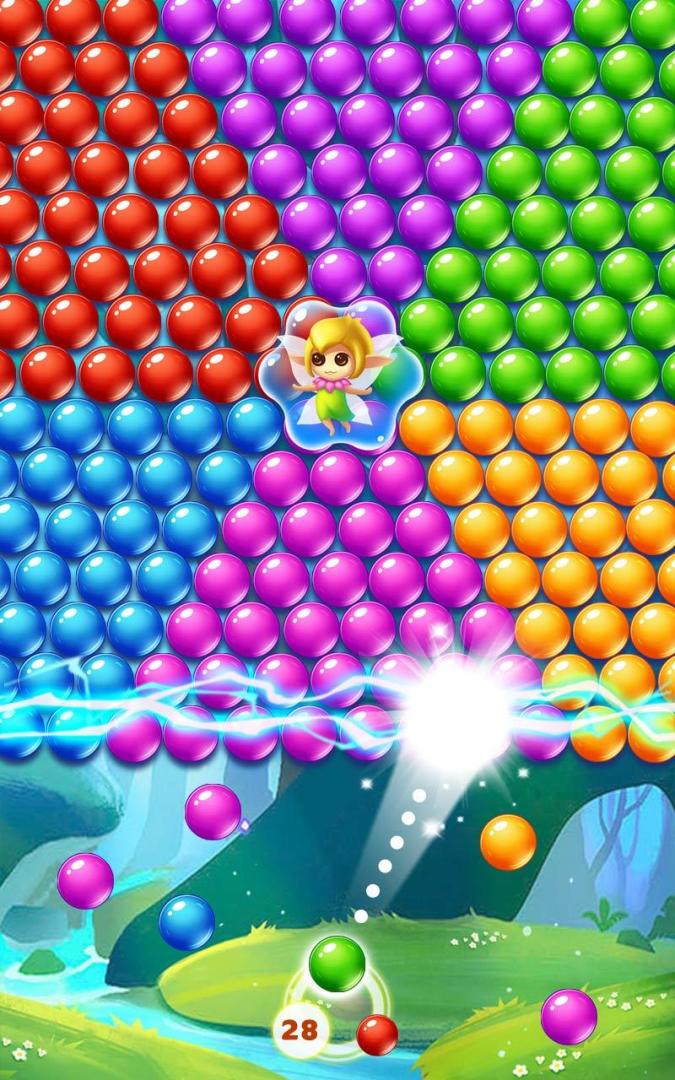Swap to the red reserve bubble
Image resolution: width=675 pixels, height=1080 pixels.
point(377,1034)
